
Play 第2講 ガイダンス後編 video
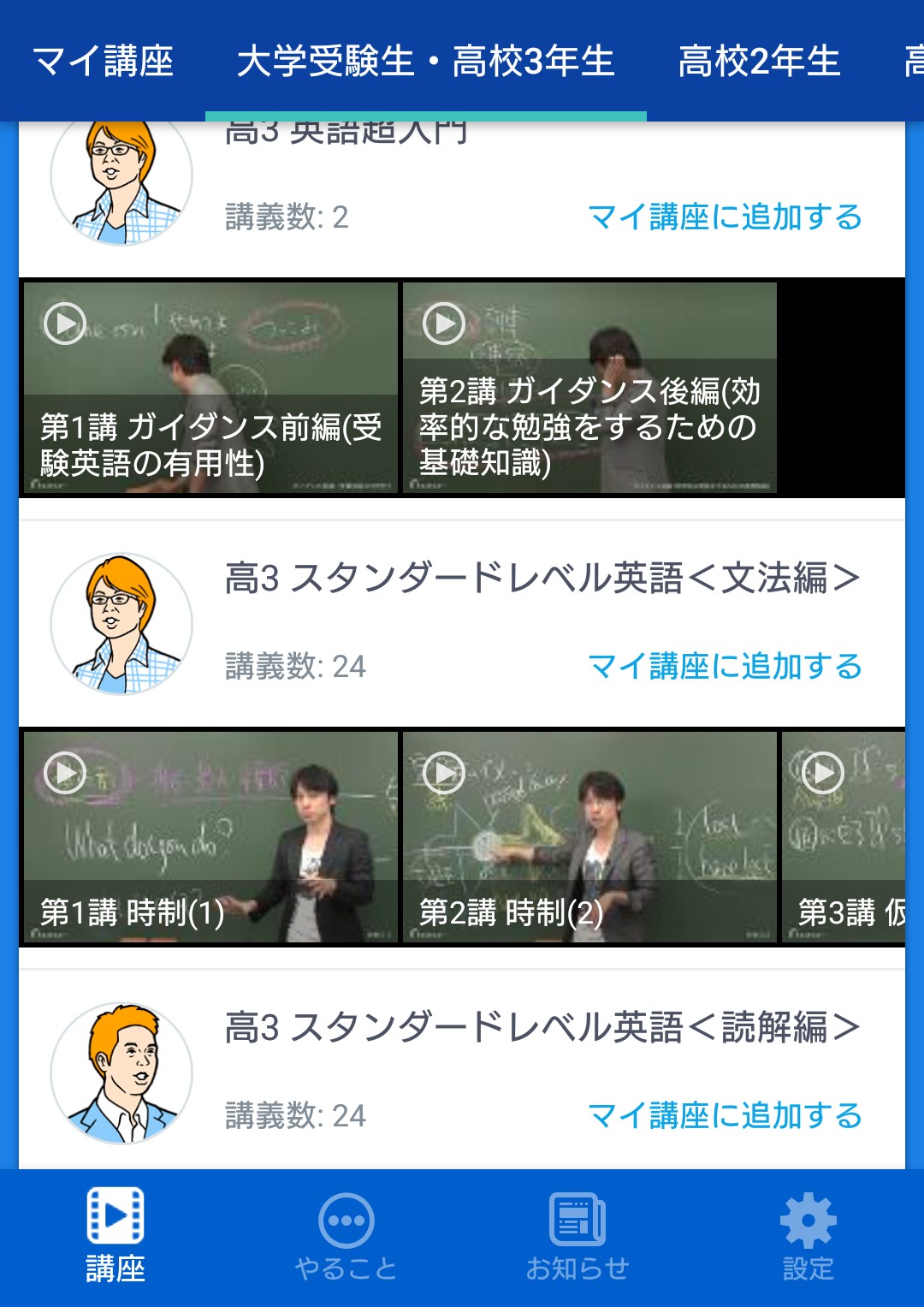(589, 388)
